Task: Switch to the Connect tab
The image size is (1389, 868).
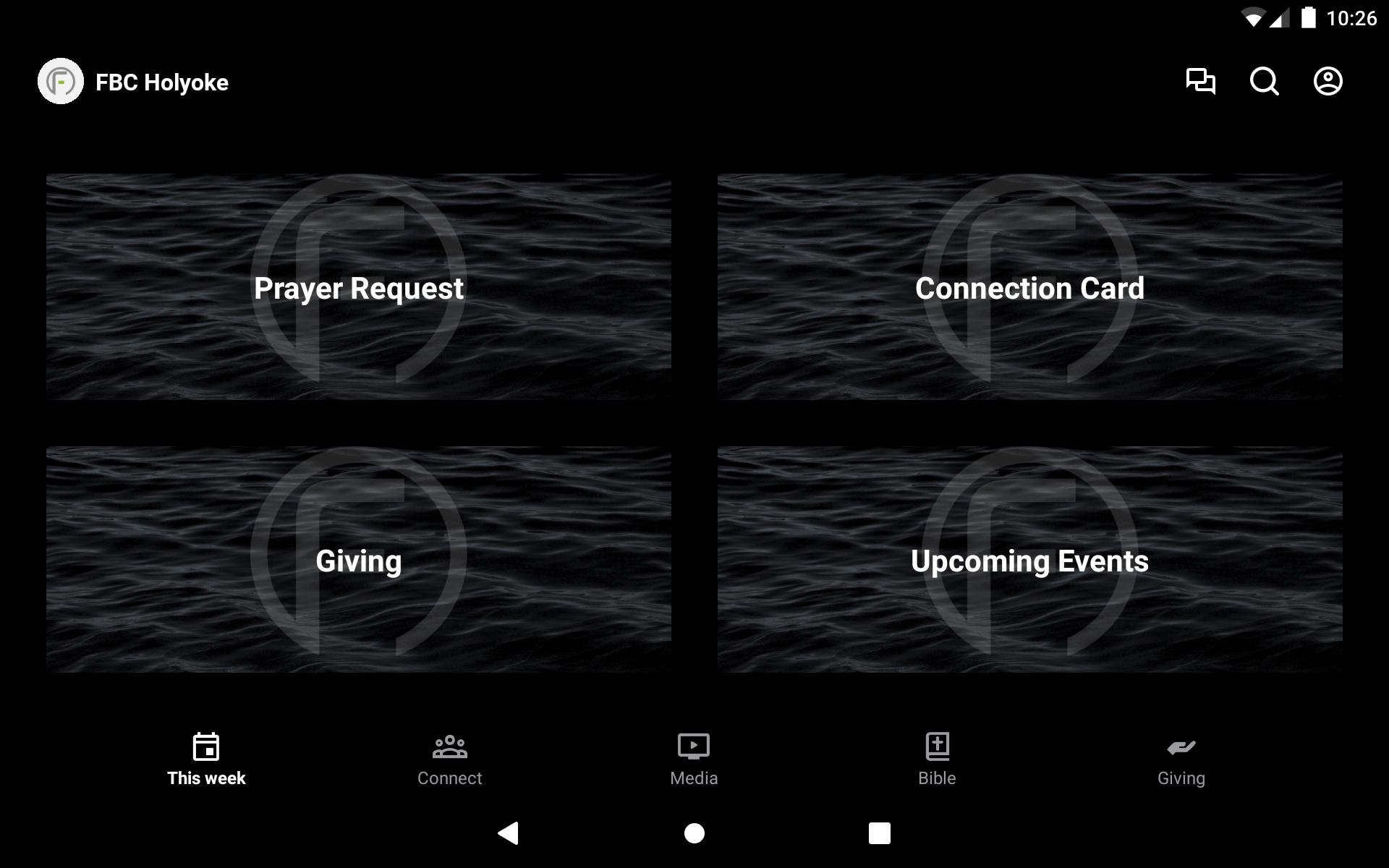Action: (449, 759)
